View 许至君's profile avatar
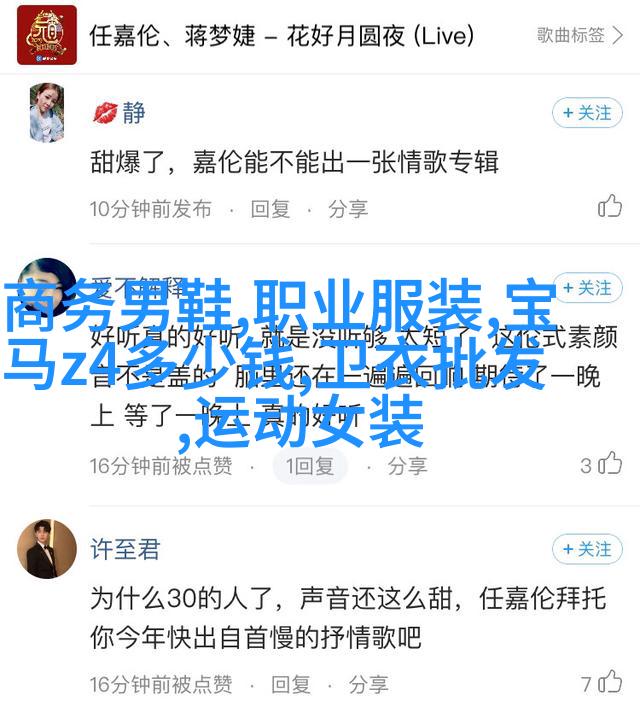The width and height of the screenshot is (640, 713). pos(46,549)
